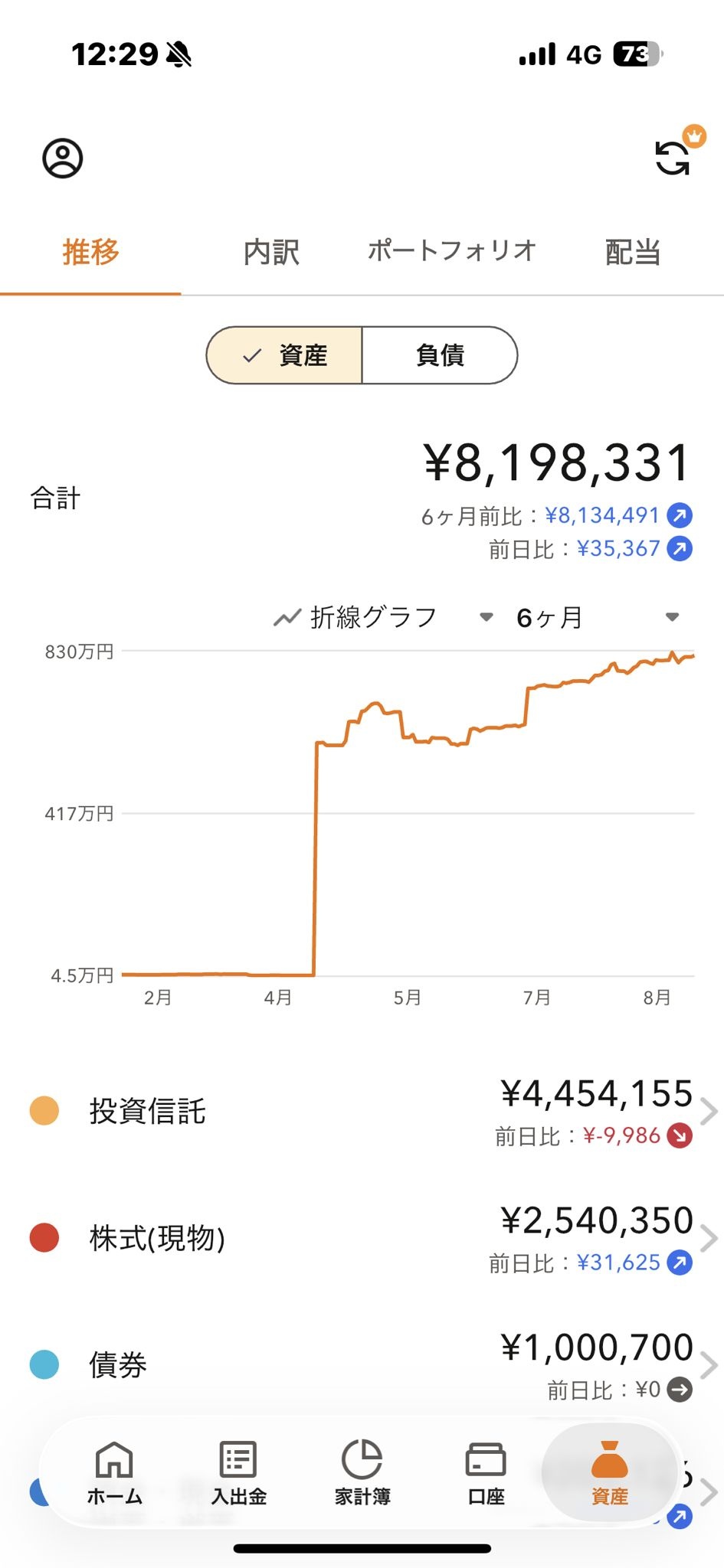The height and width of the screenshot is (1568, 724).
Task: Open the 債券 asset row
Action: point(362,1364)
